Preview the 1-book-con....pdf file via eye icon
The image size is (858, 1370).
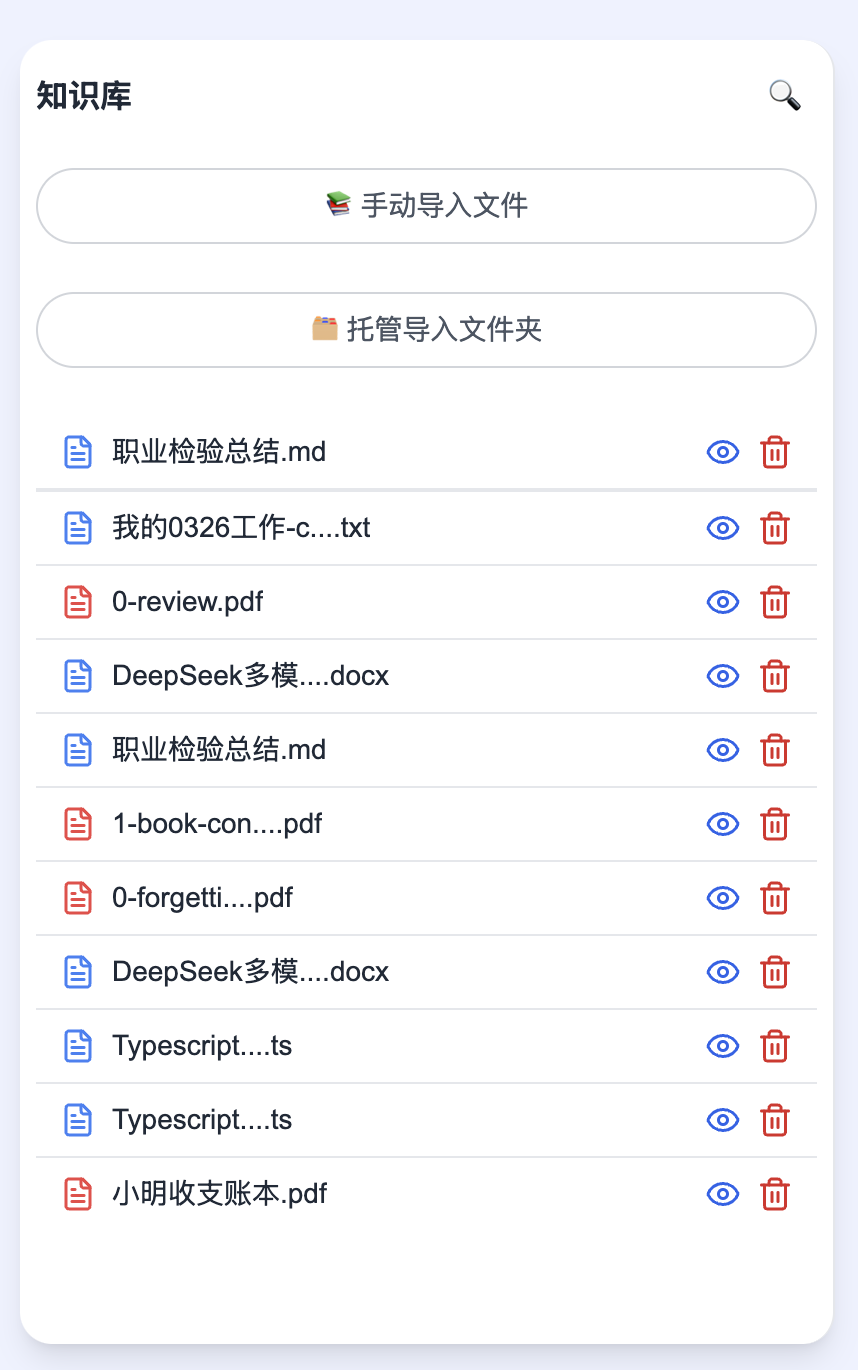[723, 824]
